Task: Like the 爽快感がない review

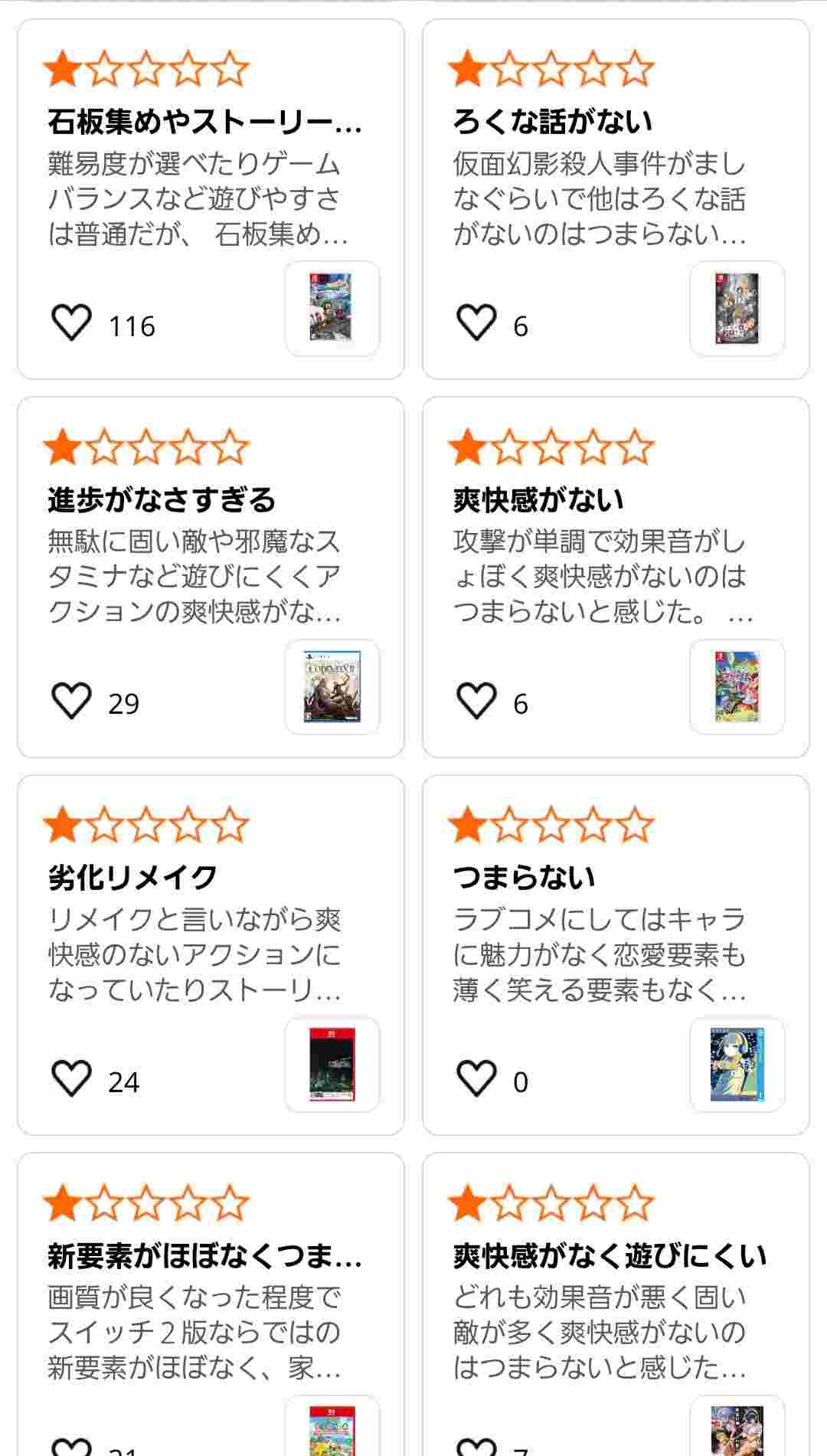Action: pyautogui.click(x=476, y=700)
